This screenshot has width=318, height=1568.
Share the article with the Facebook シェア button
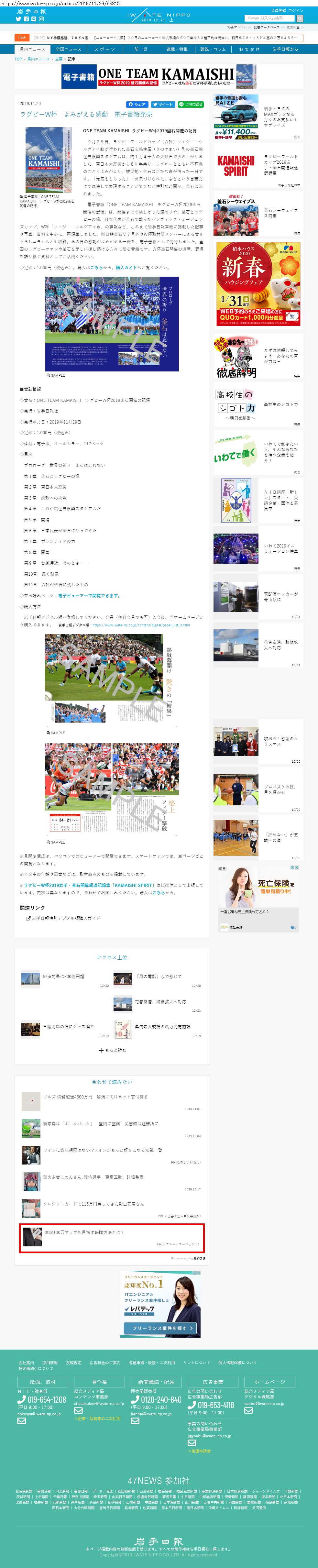point(137,105)
